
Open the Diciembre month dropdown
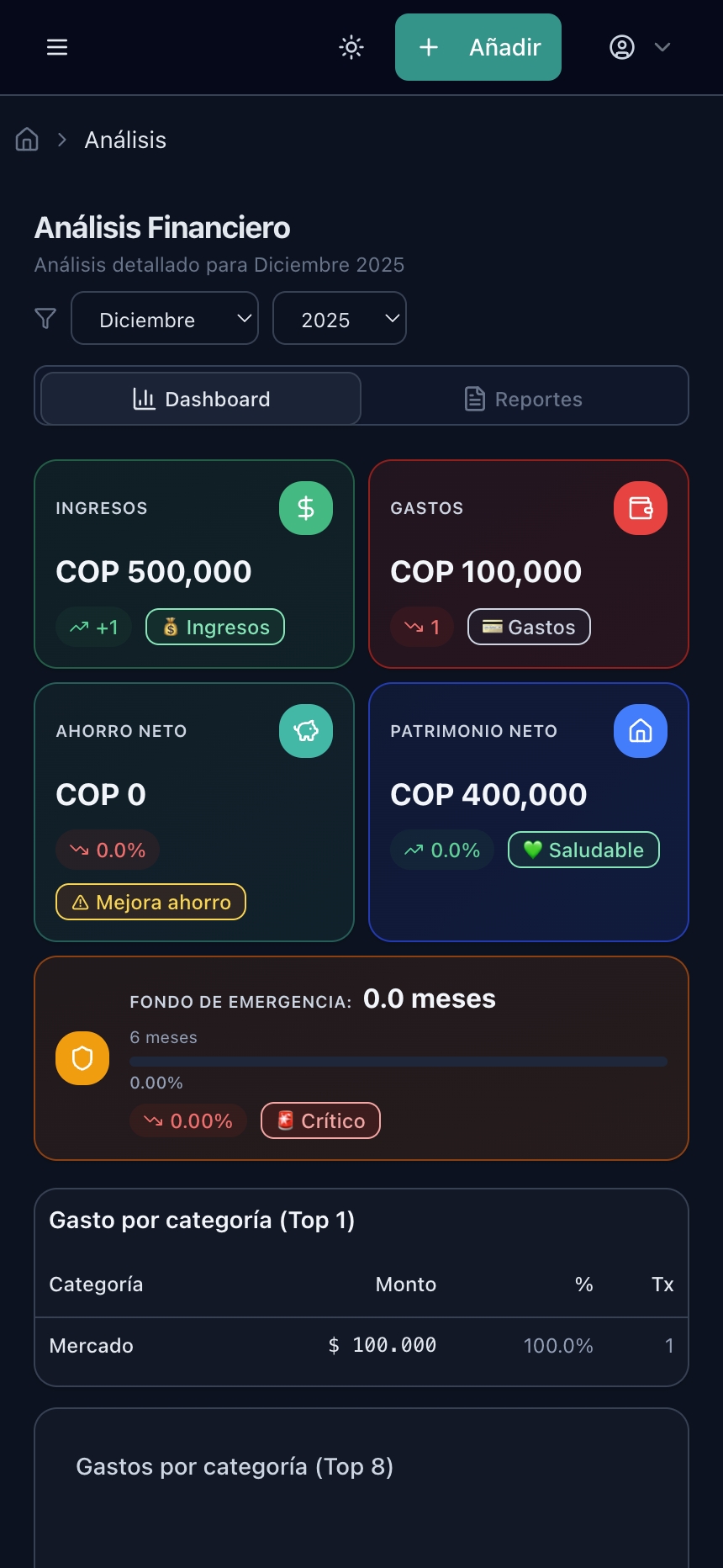coord(165,318)
